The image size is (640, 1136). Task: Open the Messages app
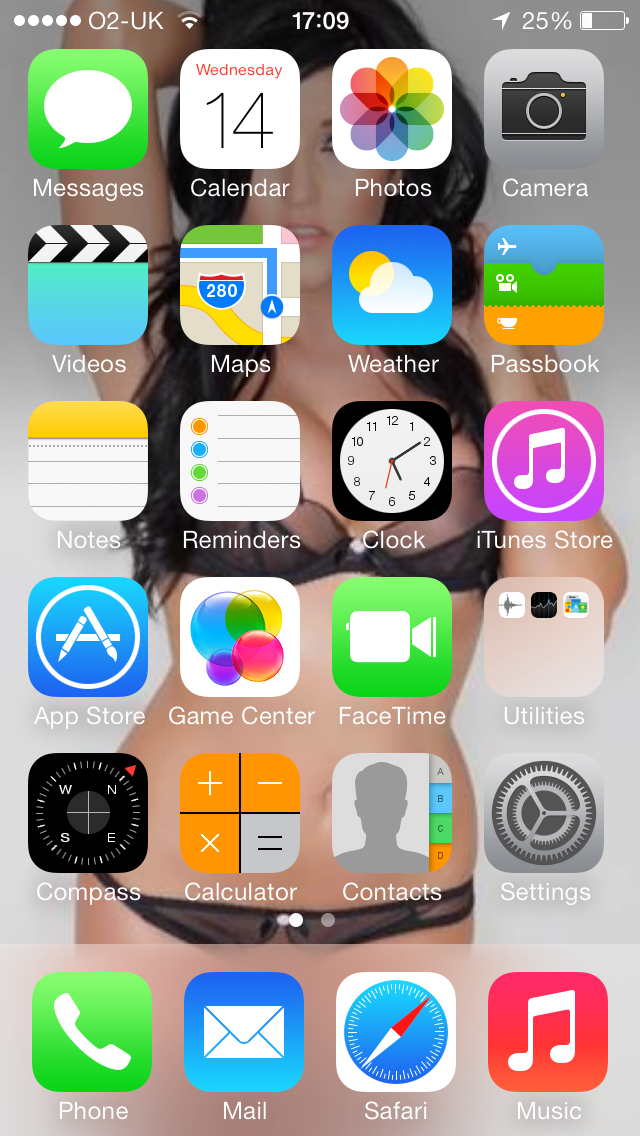click(x=88, y=109)
